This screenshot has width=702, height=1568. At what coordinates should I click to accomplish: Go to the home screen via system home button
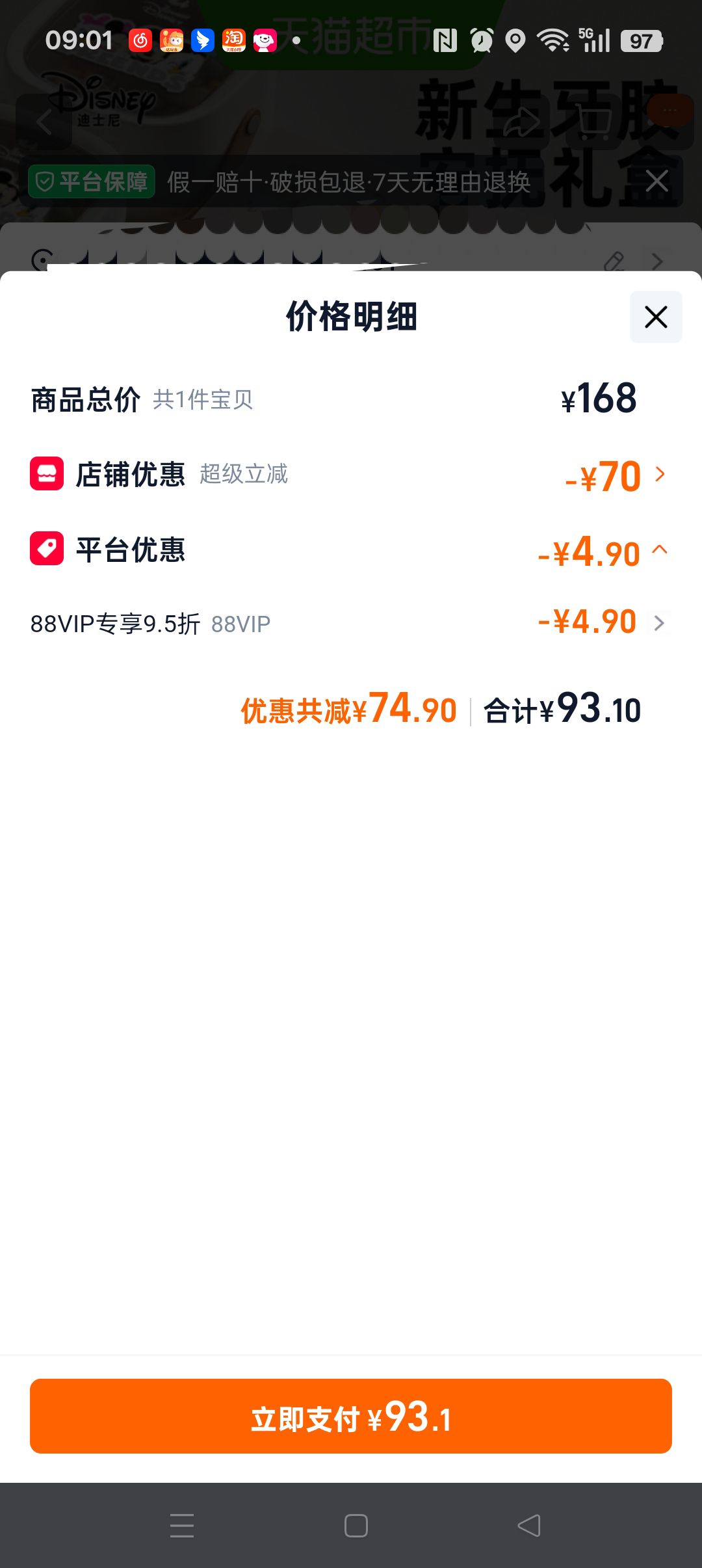(356, 1525)
